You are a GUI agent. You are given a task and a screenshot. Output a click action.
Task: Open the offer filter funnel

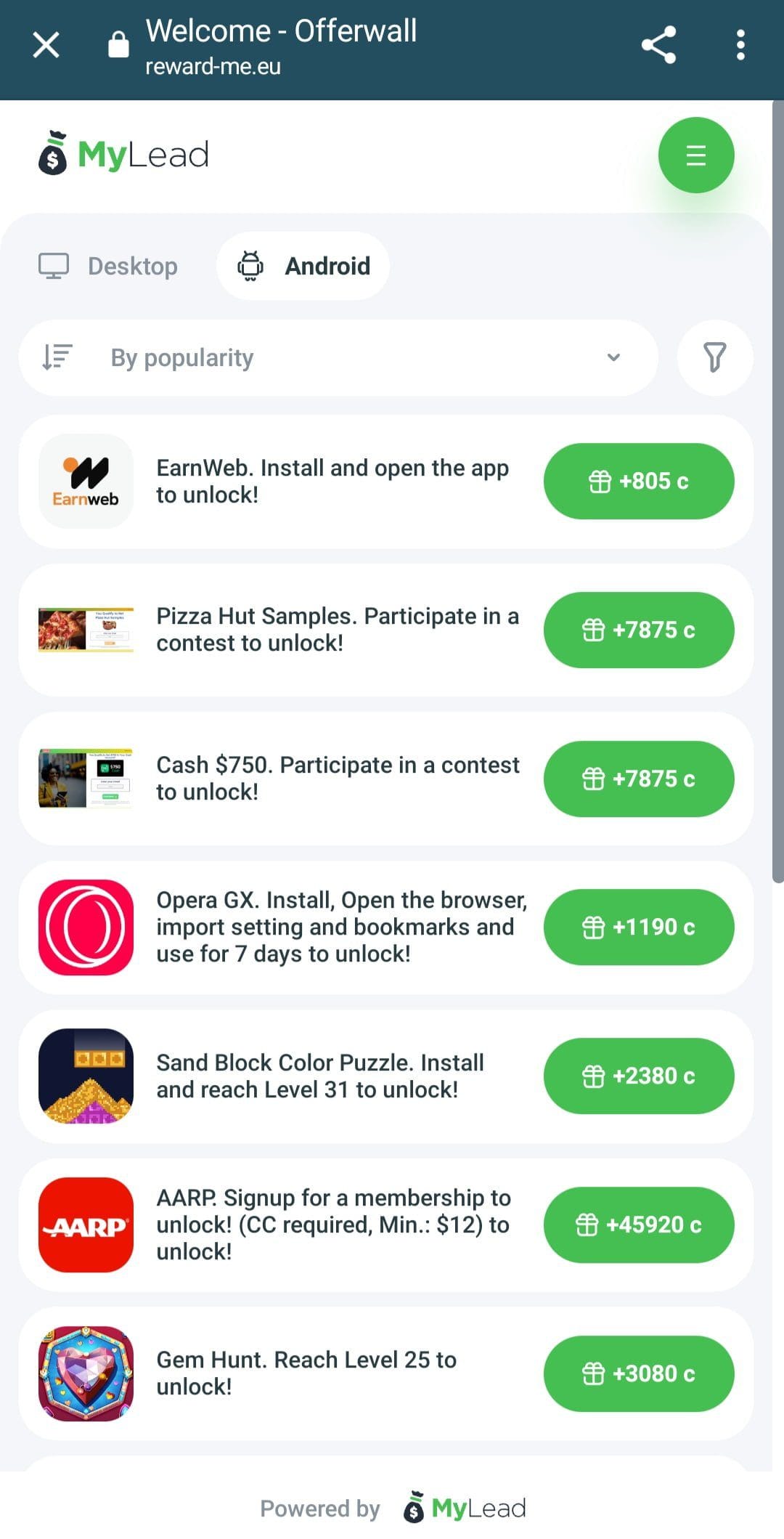point(715,358)
